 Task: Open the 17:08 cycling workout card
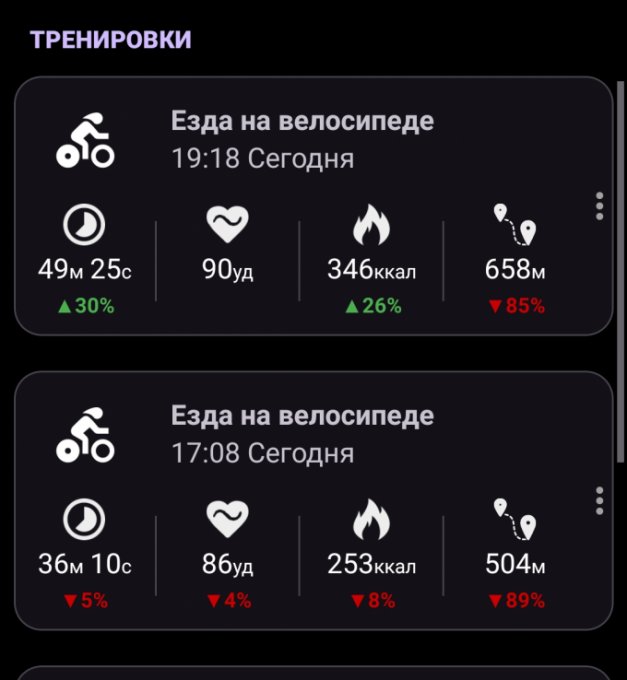pos(300,435)
